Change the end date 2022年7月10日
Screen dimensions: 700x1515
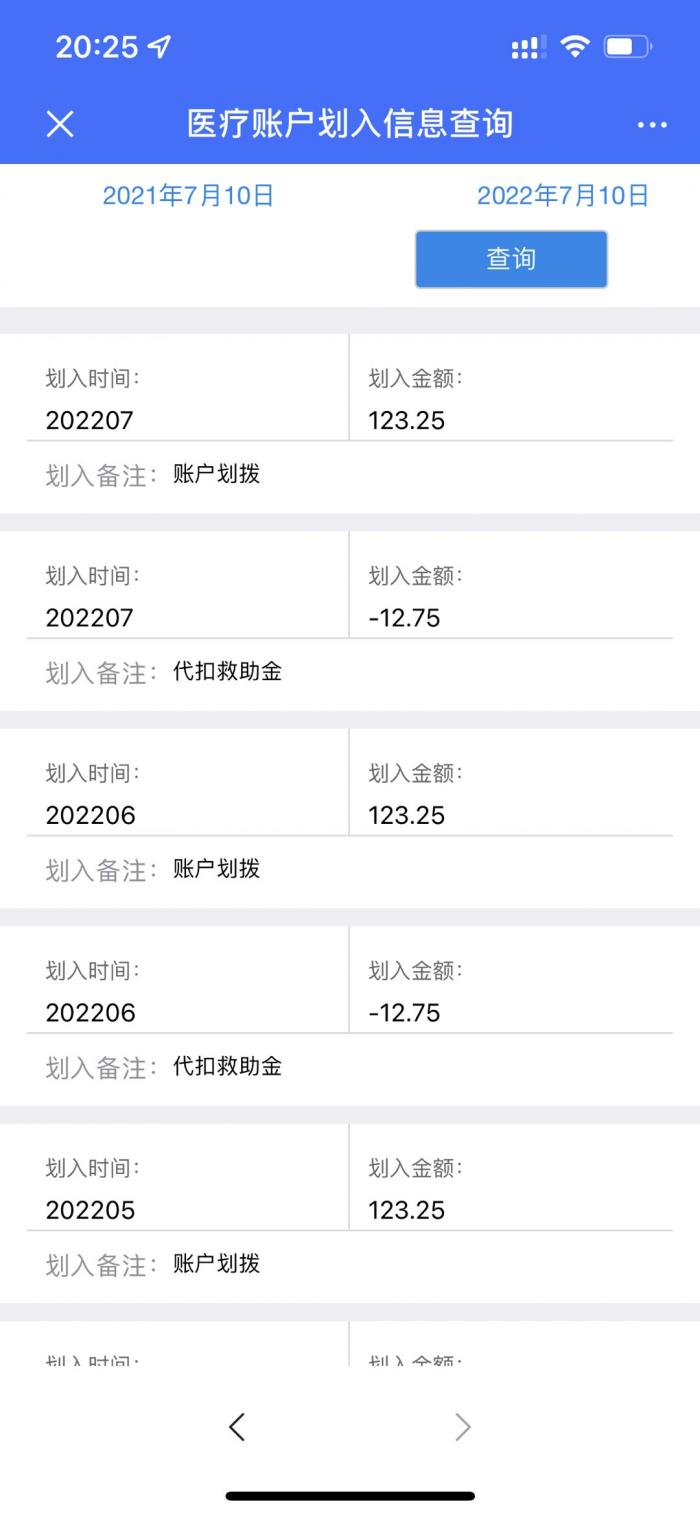pos(563,196)
